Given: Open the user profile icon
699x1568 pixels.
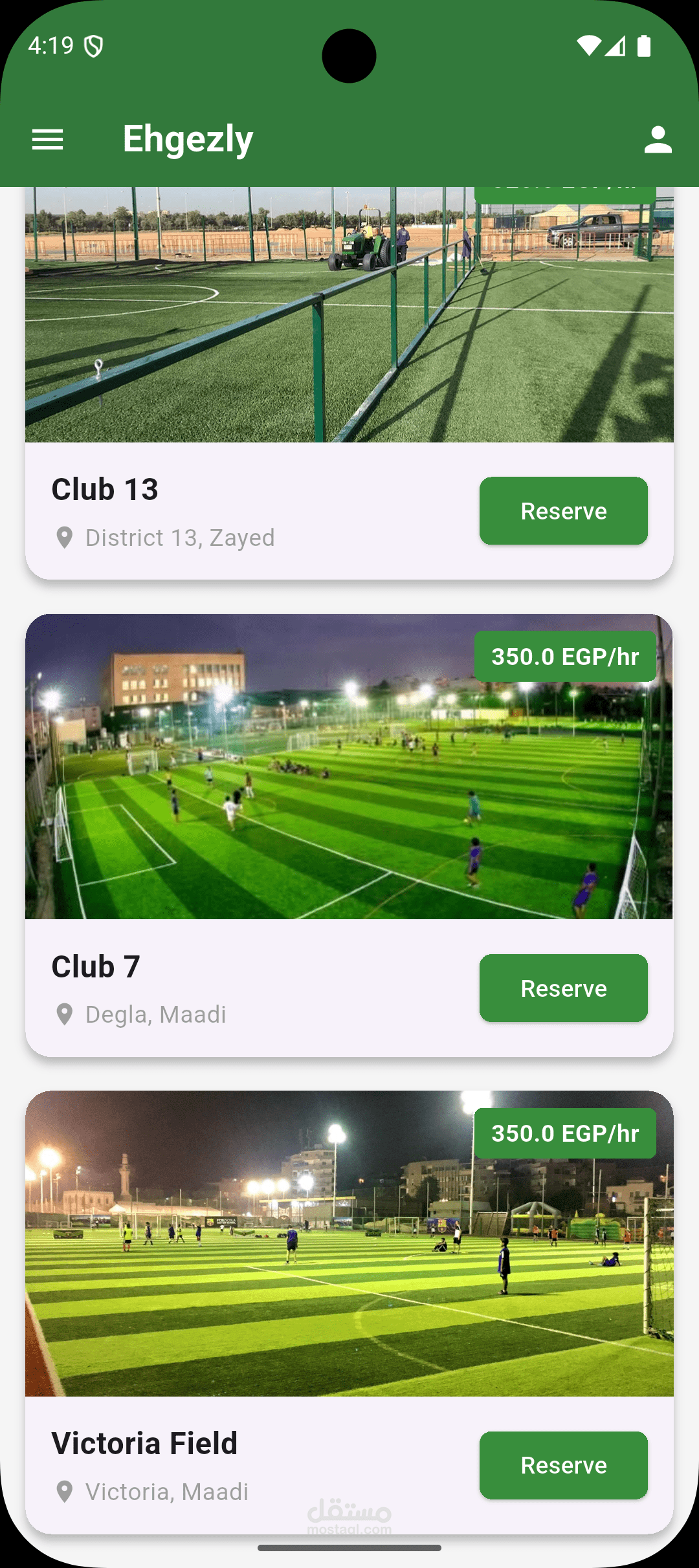Looking at the screenshot, I should 658,140.
